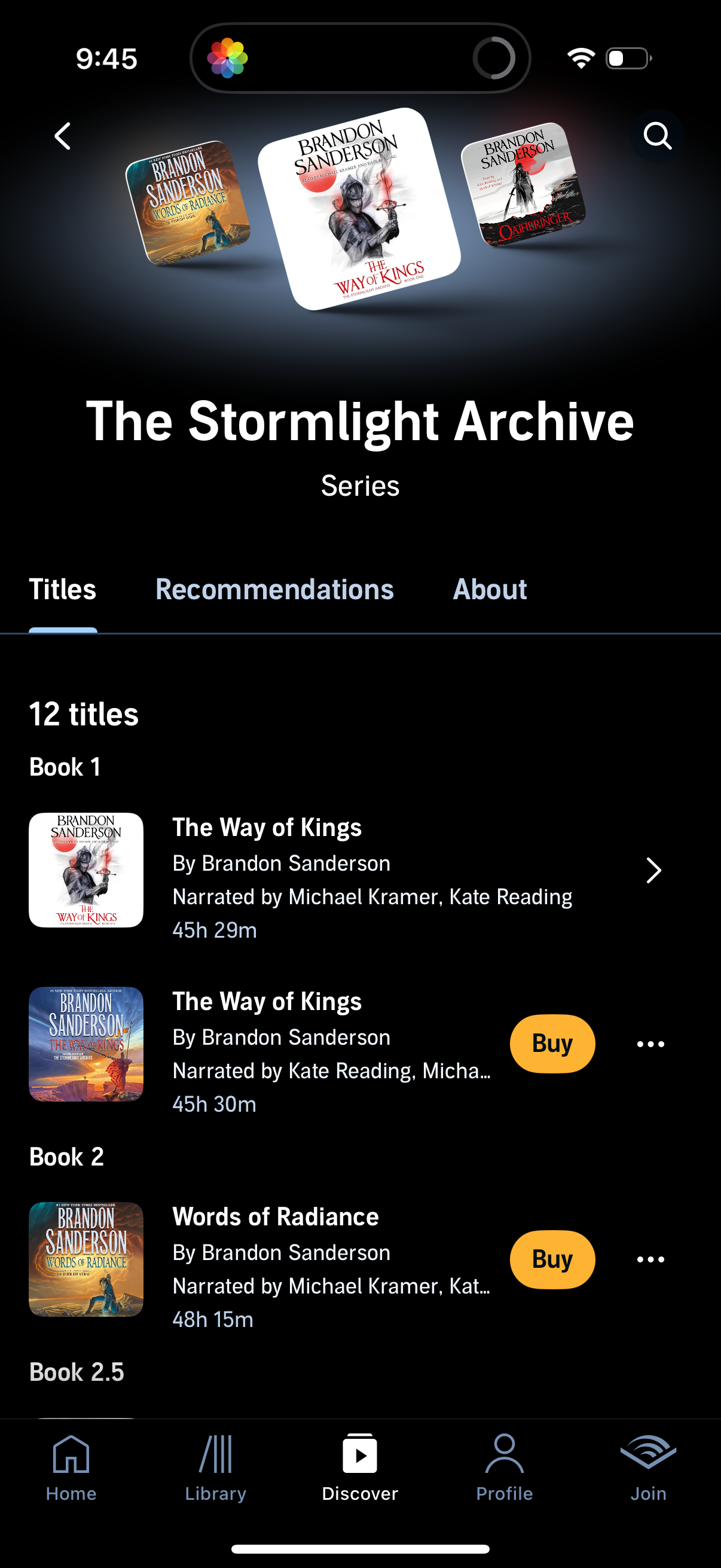The height and width of the screenshot is (1568, 721).
Task: Buy The Way of Kings audiobook
Action: pyautogui.click(x=551, y=1044)
